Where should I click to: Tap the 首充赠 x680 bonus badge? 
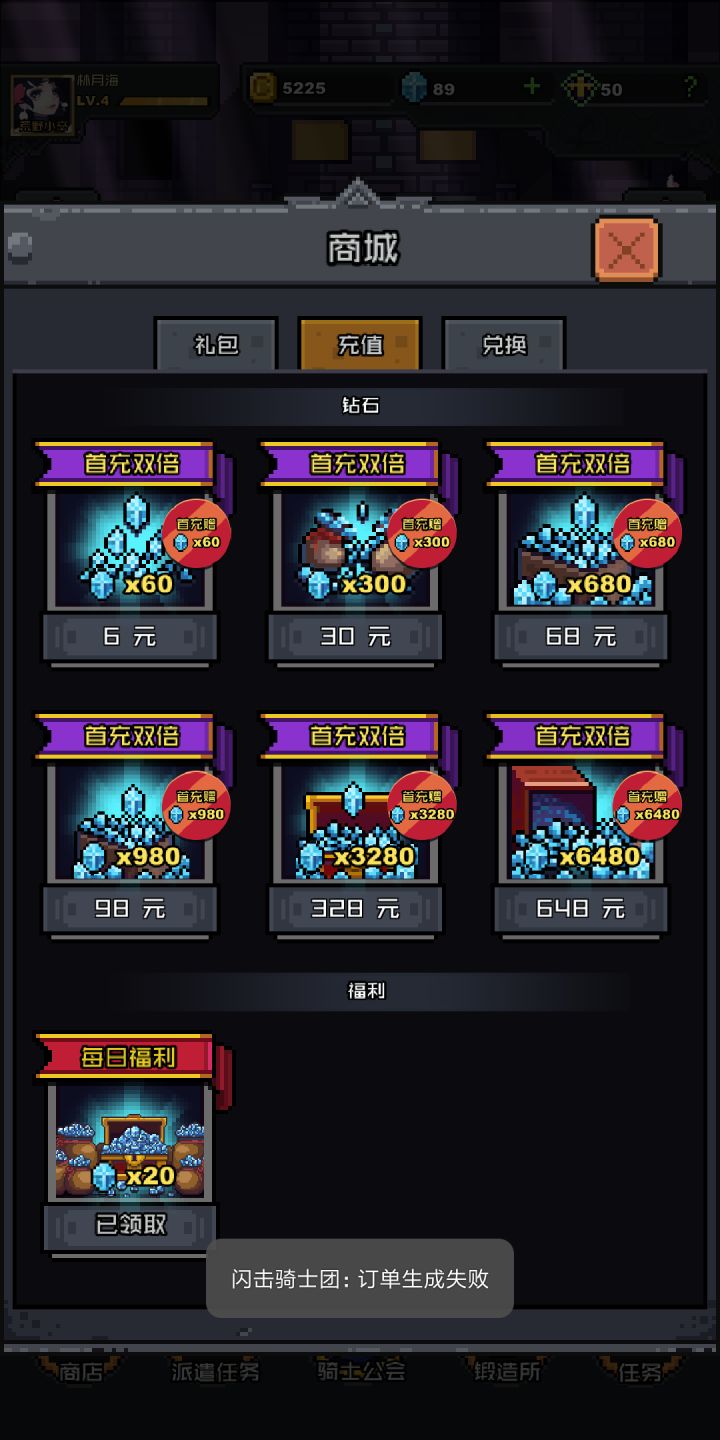tap(649, 532)
